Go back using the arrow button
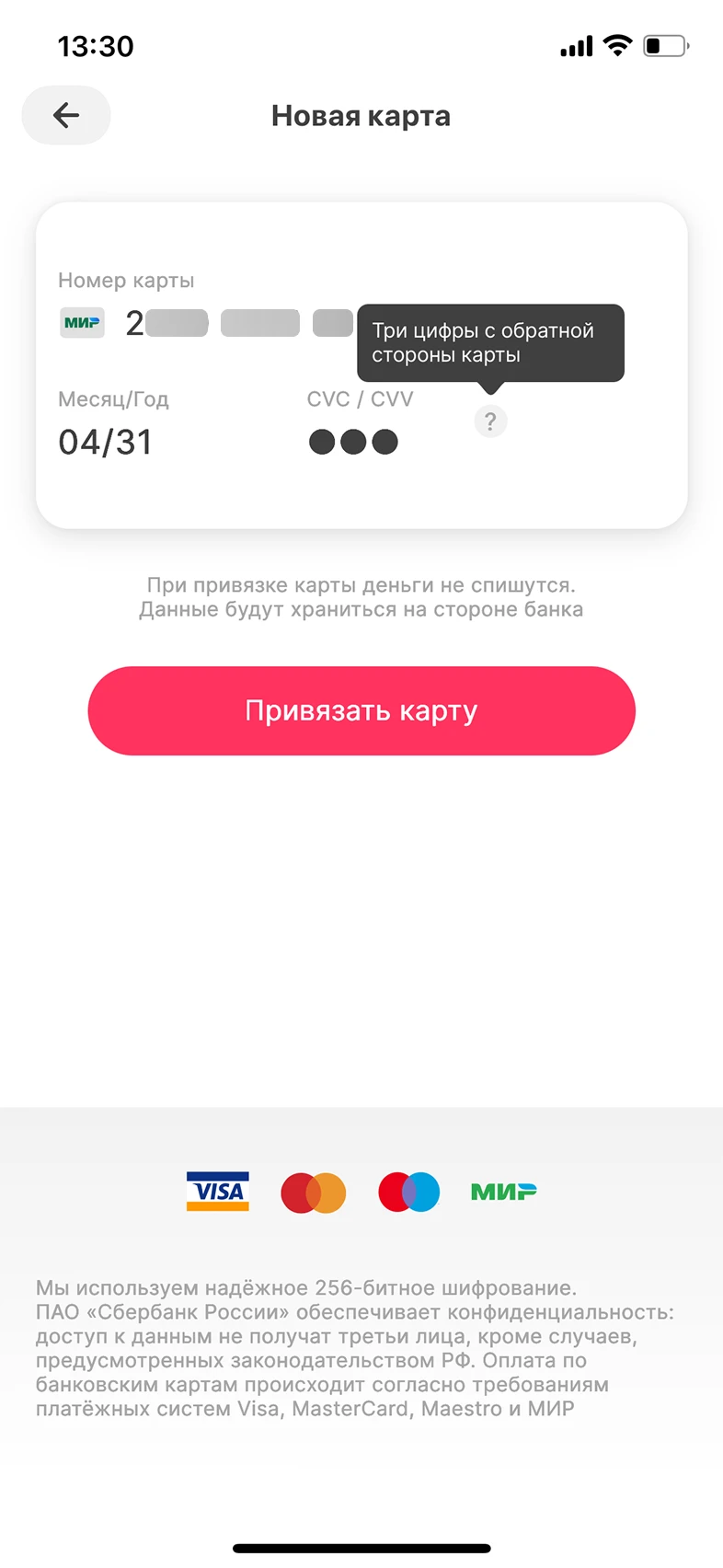 (x=66, y=115)
